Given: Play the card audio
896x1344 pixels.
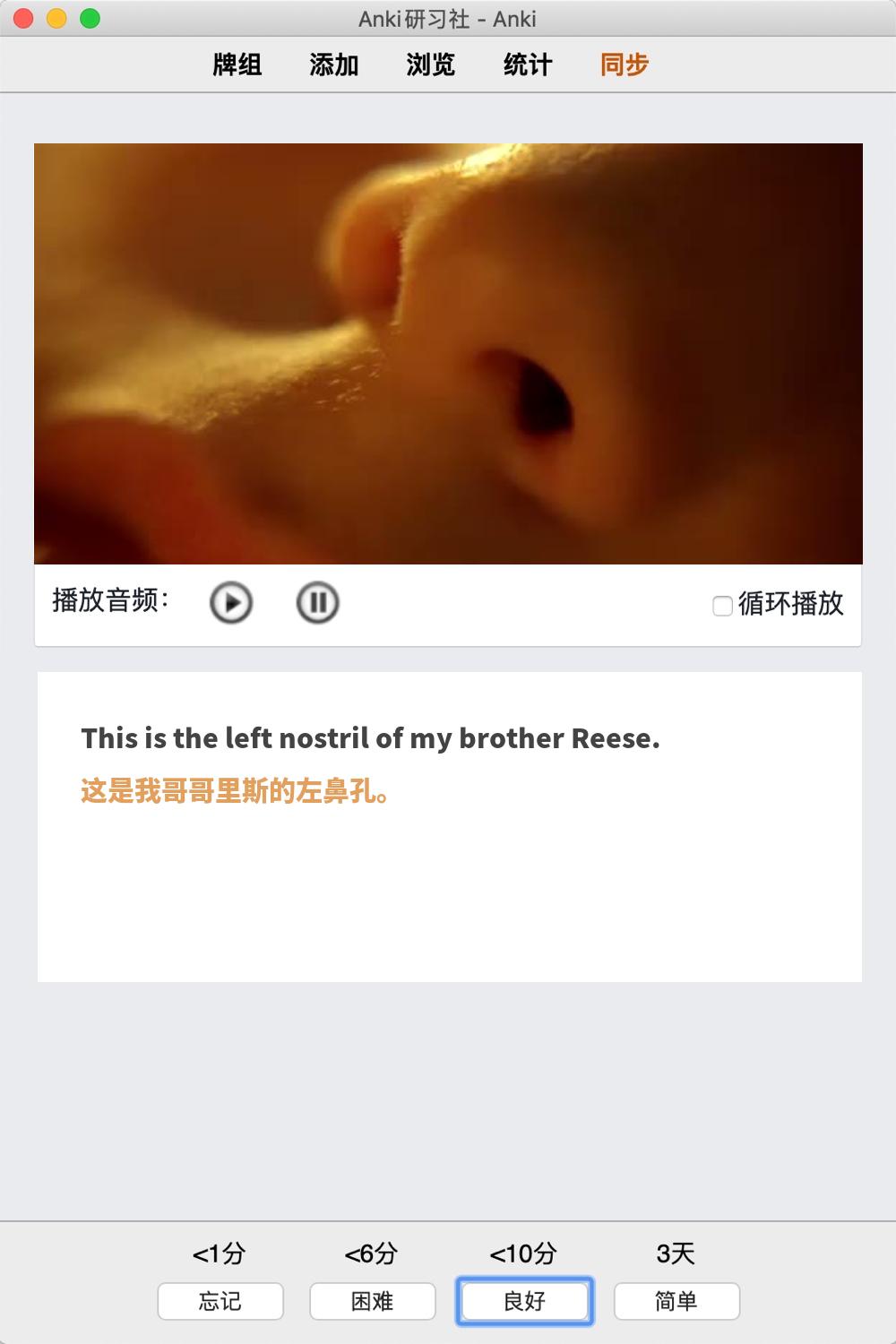Looking at the screenshot, I should [231, 602].
